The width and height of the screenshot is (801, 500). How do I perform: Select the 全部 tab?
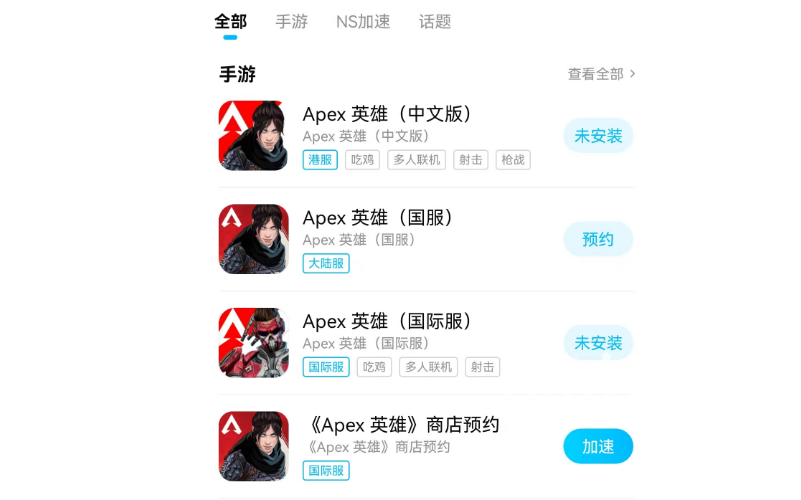(x=230, y=22)
